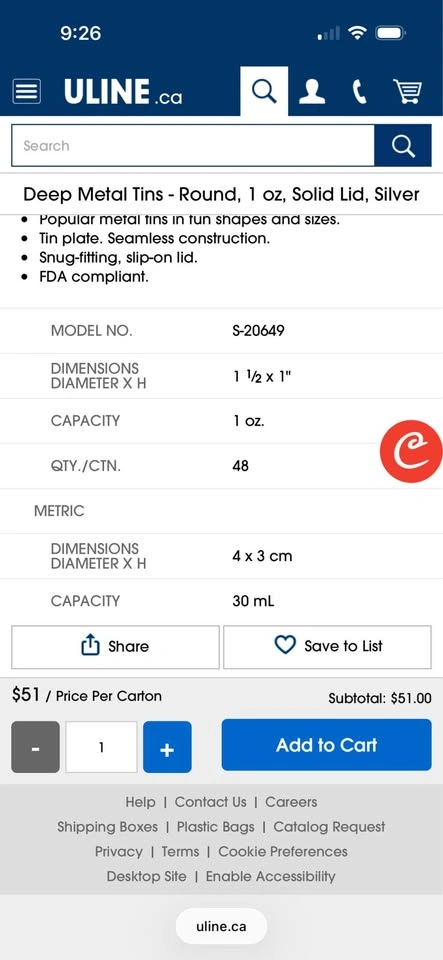
Task: Open the shopping cart
Action: click(408, 92)
